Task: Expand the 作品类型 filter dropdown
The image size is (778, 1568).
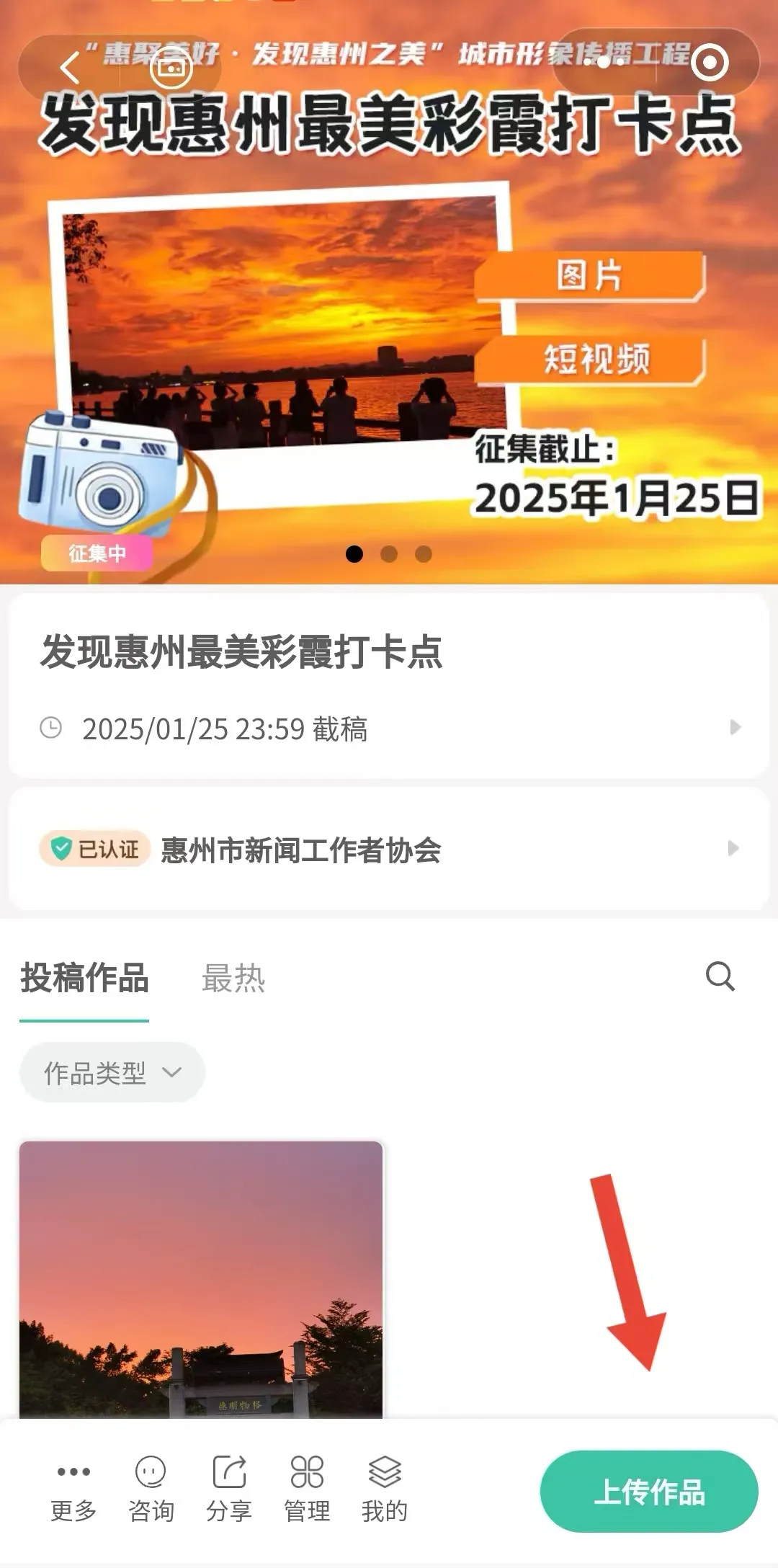Action: [112, 1072]
